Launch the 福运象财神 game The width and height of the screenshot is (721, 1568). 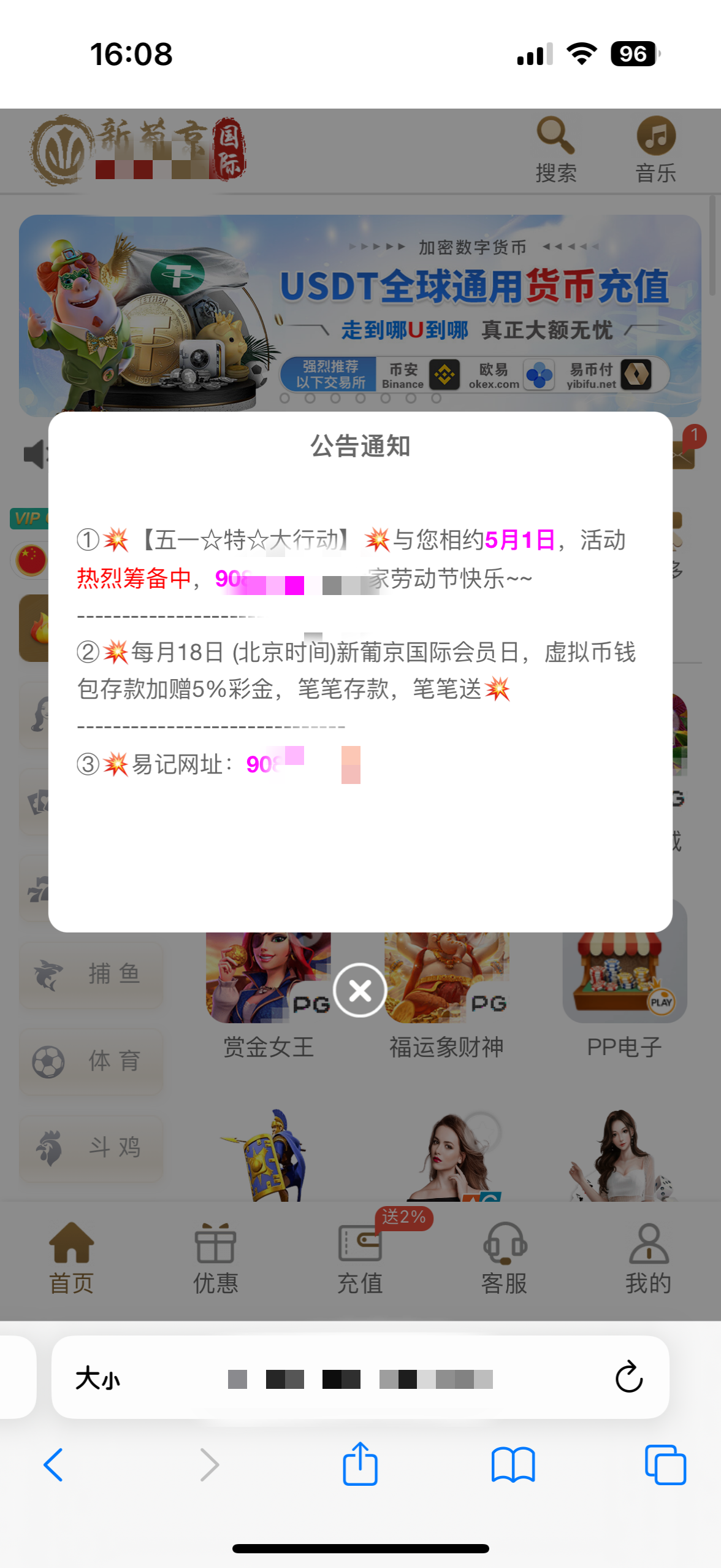[446, 982]
